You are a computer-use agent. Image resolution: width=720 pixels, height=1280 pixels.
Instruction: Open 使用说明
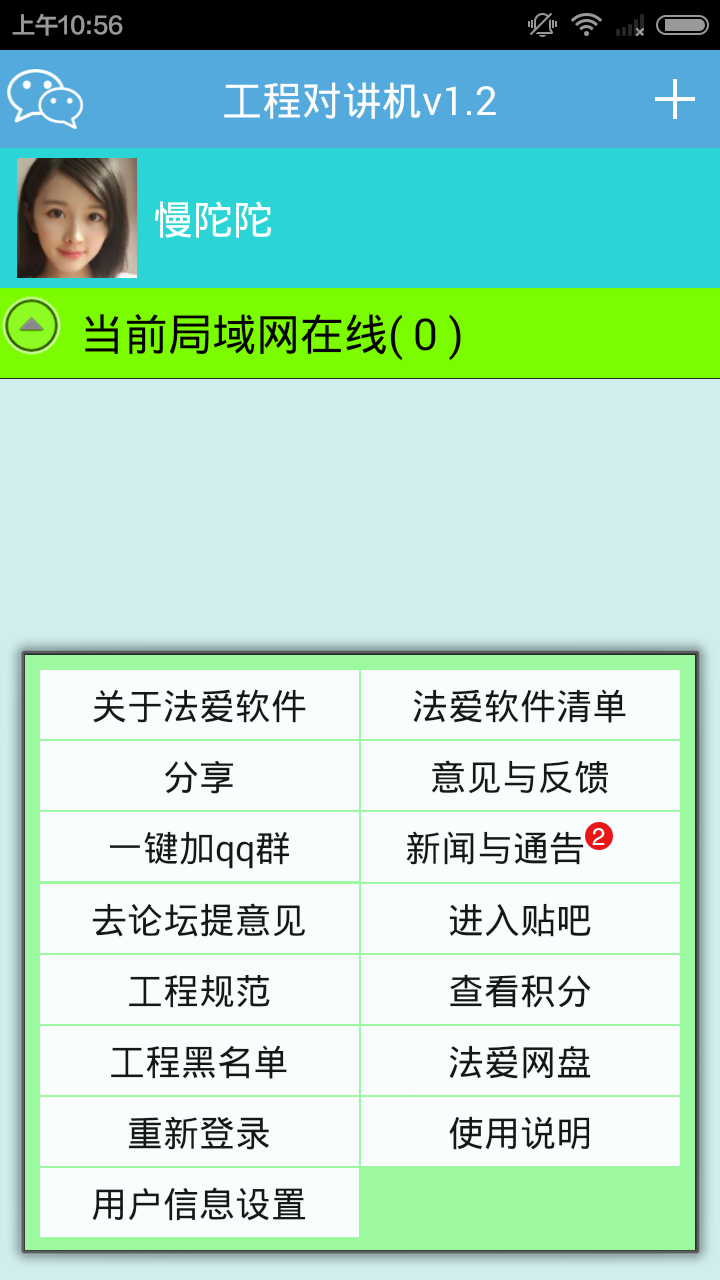coord(520,1133)
